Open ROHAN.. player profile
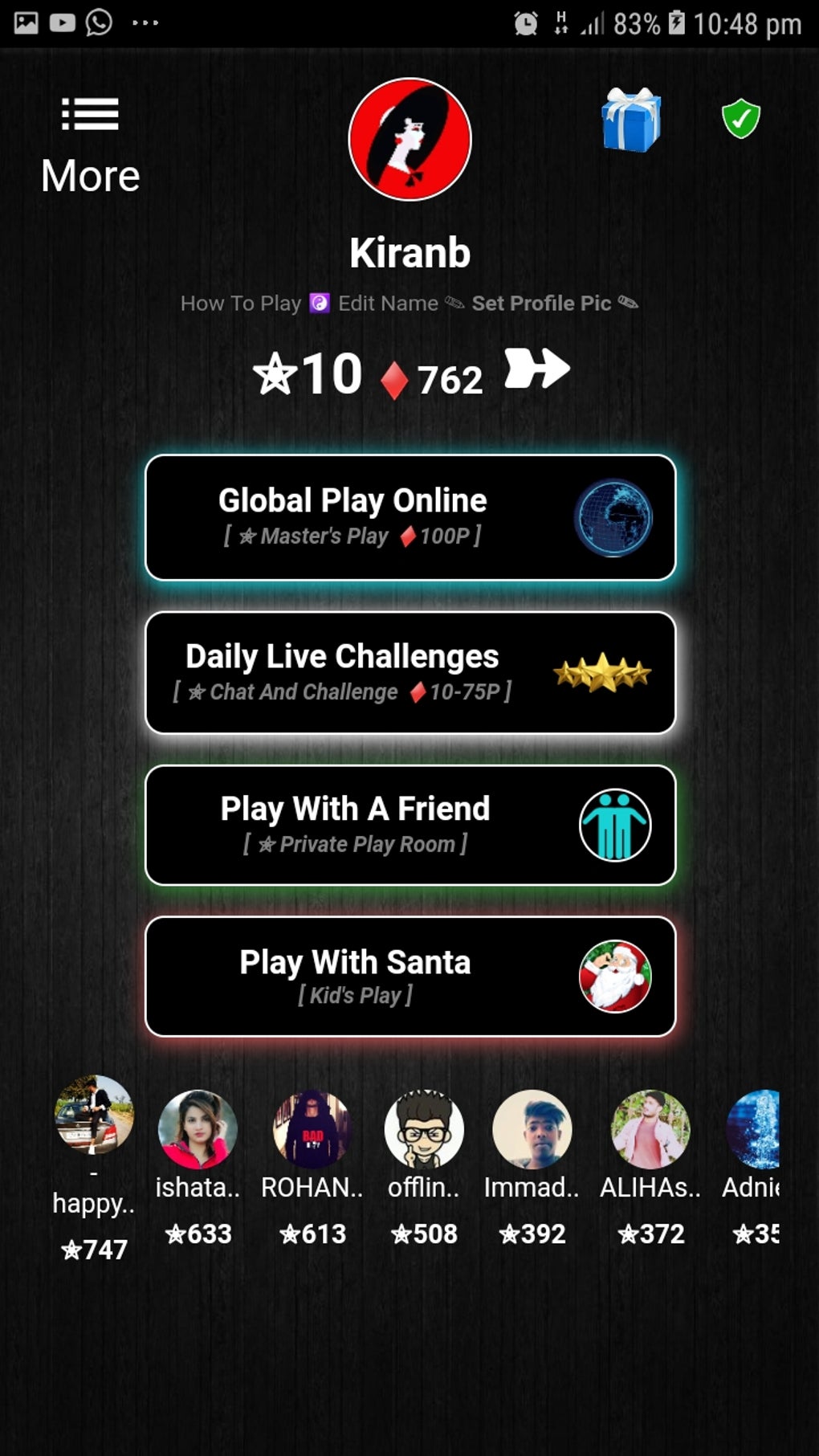The height and width of the screenshot is (1456, 819). click(312, 1129)
